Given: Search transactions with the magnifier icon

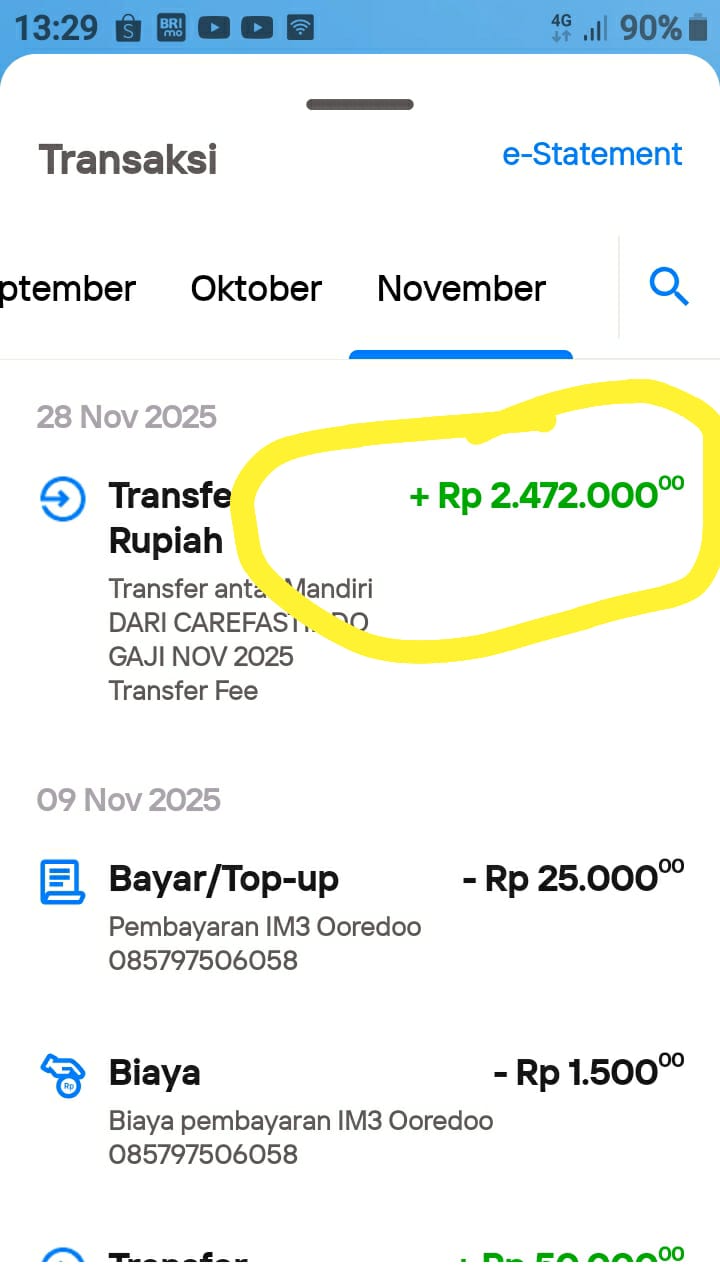Looking at the screenshot, I should 669,288.
